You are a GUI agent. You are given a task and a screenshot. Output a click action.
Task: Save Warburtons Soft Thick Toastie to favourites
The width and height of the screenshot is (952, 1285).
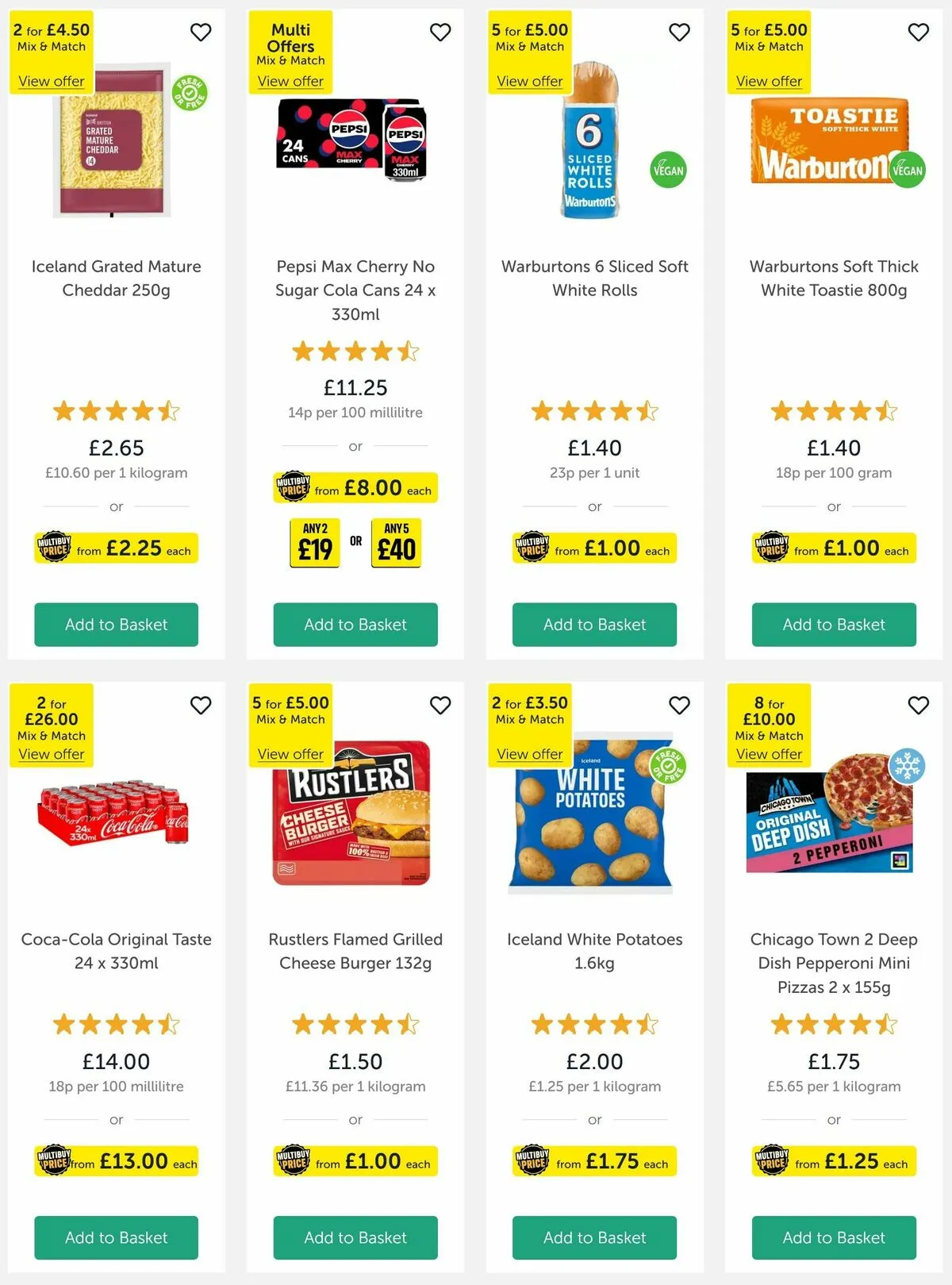coord(918,33)
